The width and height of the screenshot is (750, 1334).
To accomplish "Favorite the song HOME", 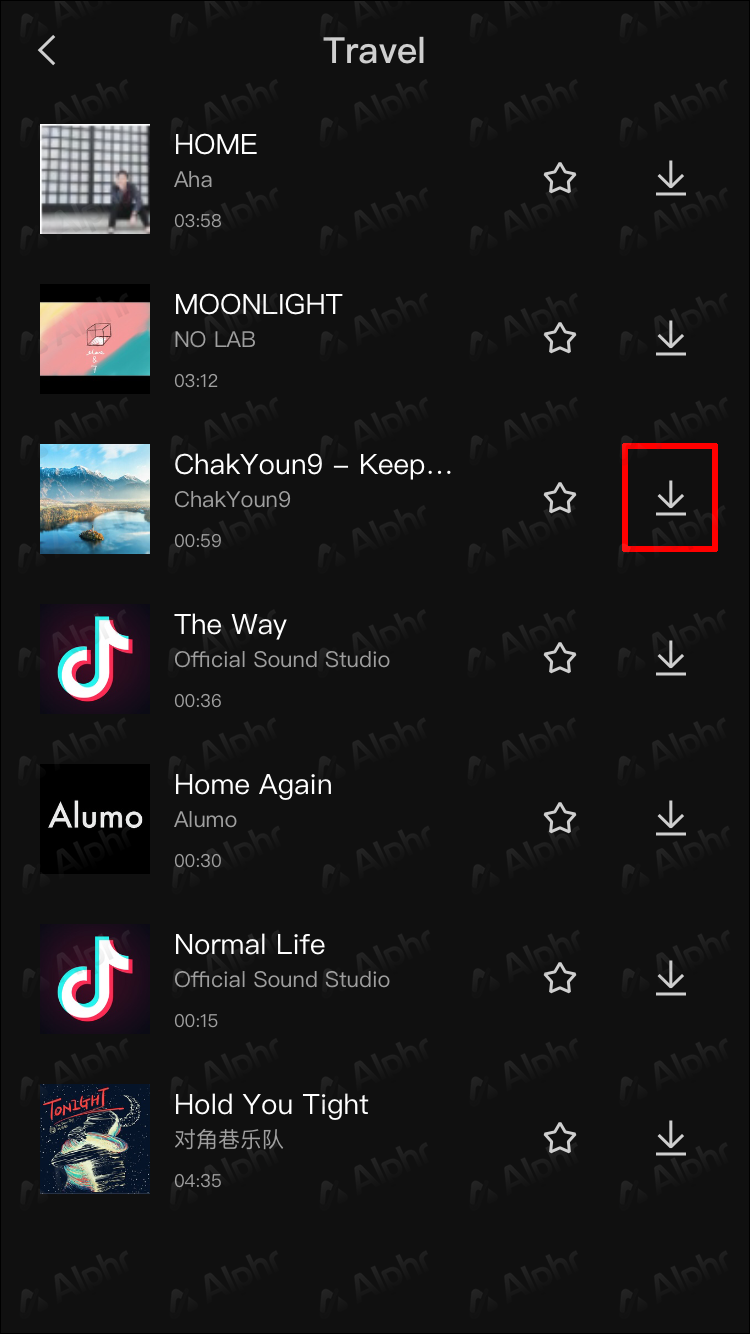I will 560,179.
